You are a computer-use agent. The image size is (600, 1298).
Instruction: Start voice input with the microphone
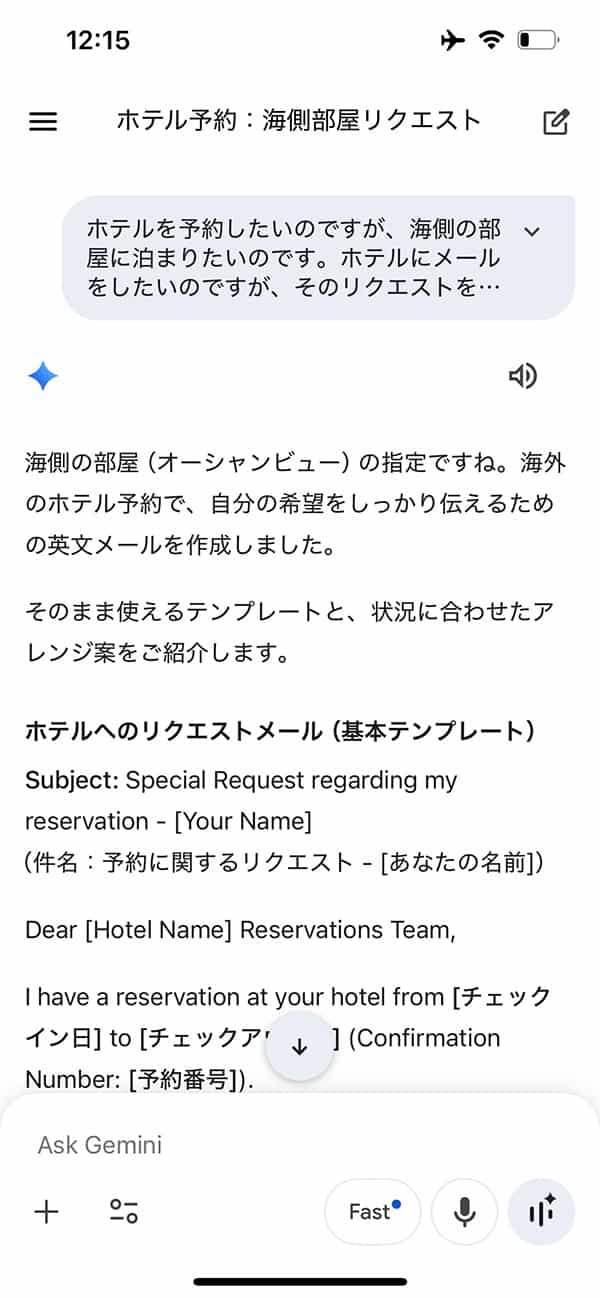point(464,1212)
